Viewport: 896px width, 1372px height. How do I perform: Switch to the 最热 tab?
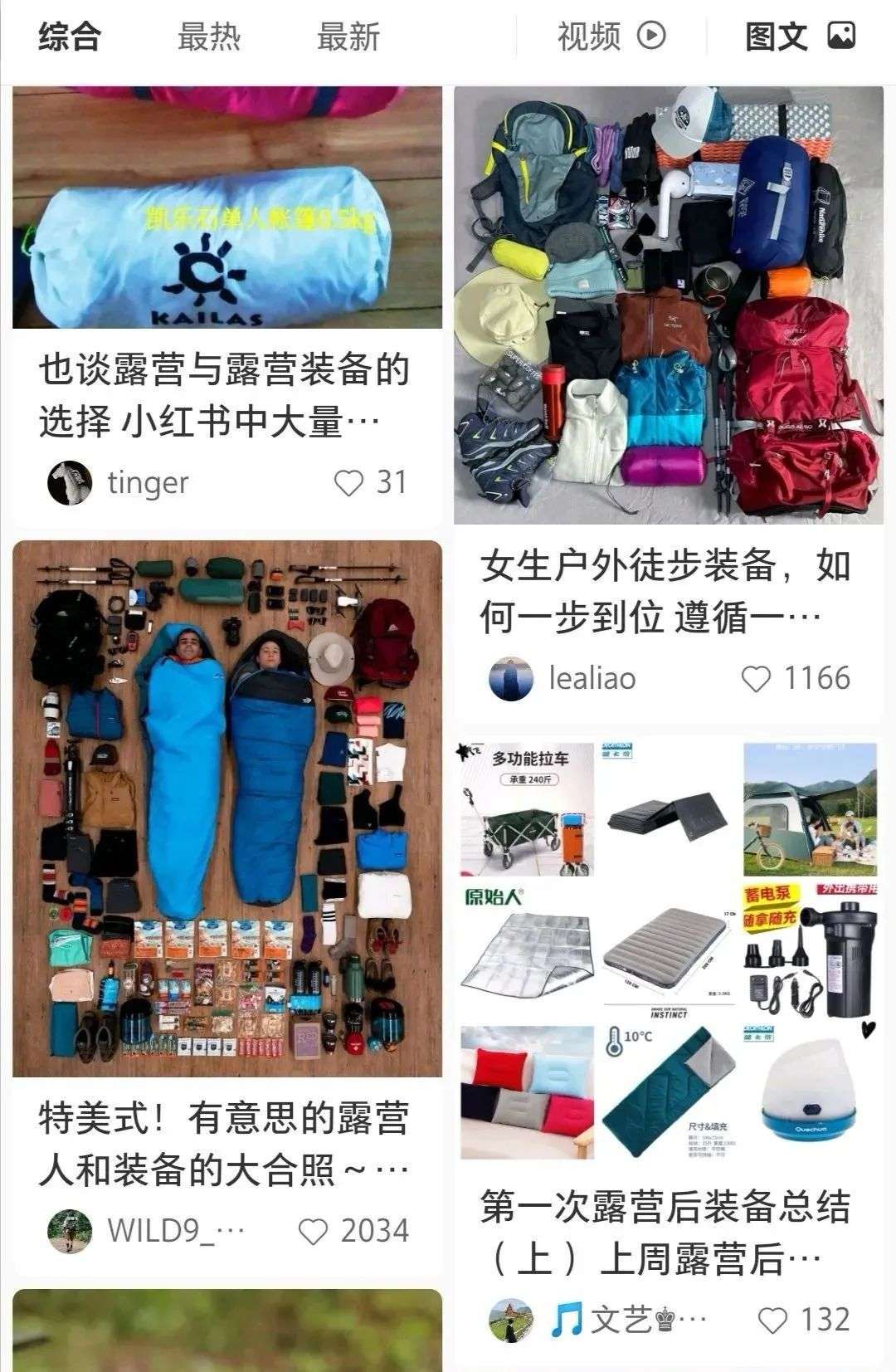(208, 37)
